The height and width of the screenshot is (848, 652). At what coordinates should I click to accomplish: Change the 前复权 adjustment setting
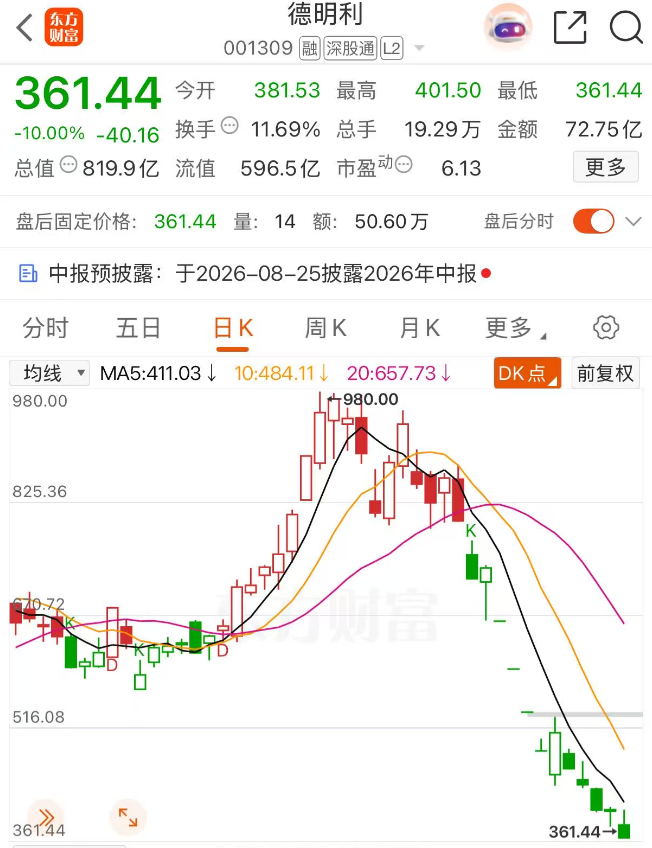click(605, 373)
